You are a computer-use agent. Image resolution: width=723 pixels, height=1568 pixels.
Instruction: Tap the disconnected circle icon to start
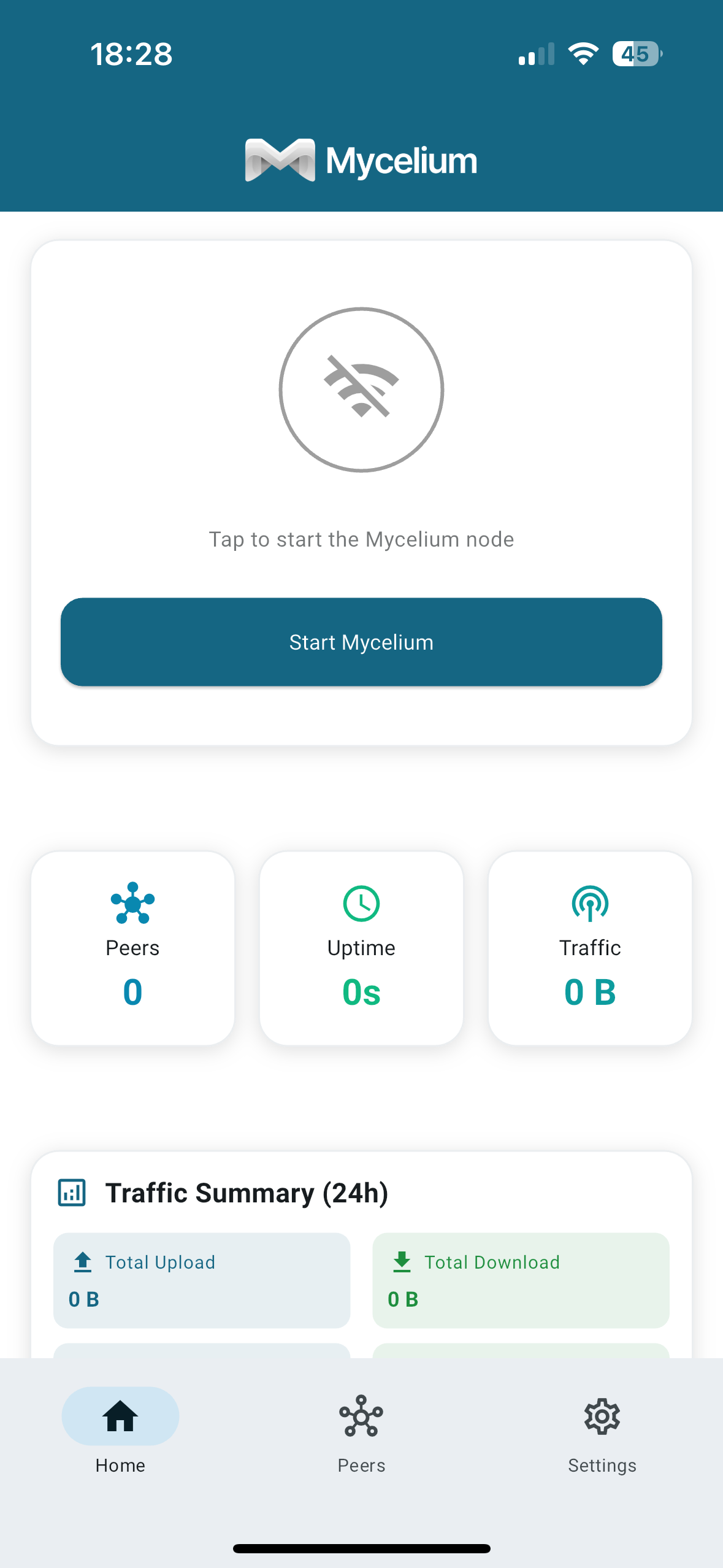tap(361, 390)
